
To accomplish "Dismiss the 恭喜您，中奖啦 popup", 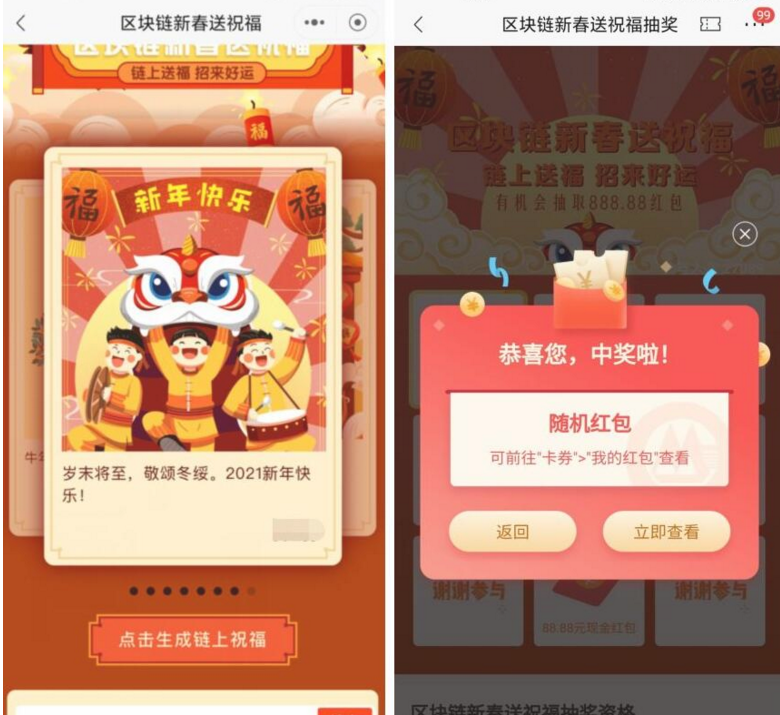I will [744, 234].
